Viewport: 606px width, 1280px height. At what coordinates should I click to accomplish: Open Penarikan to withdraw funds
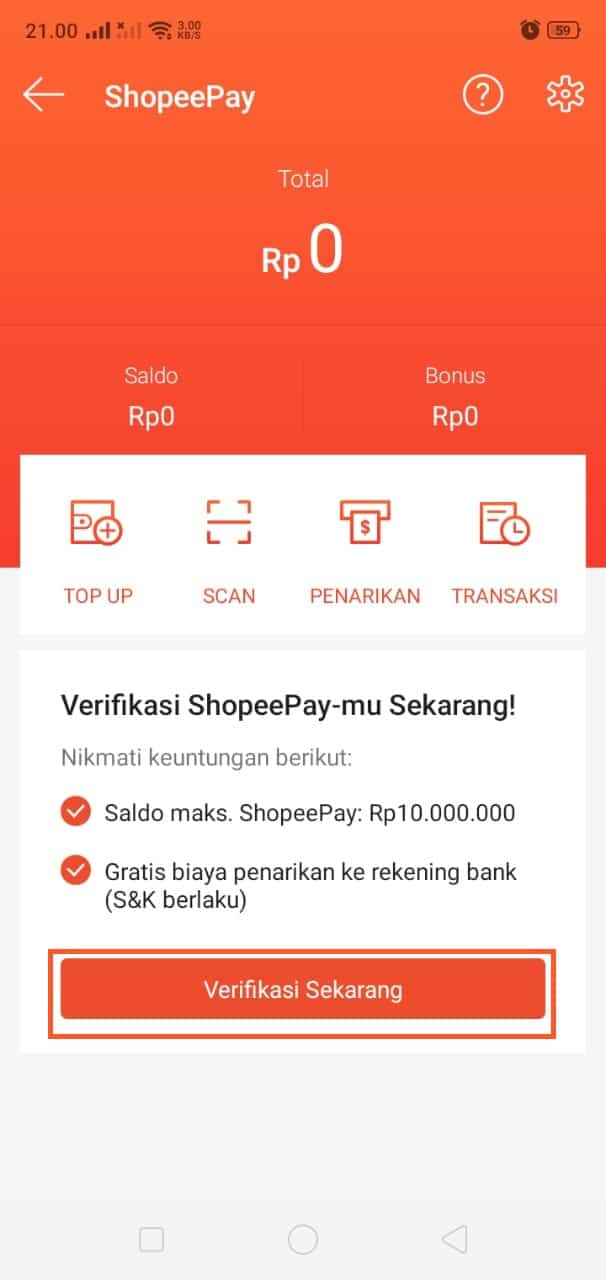coord(365,551)
